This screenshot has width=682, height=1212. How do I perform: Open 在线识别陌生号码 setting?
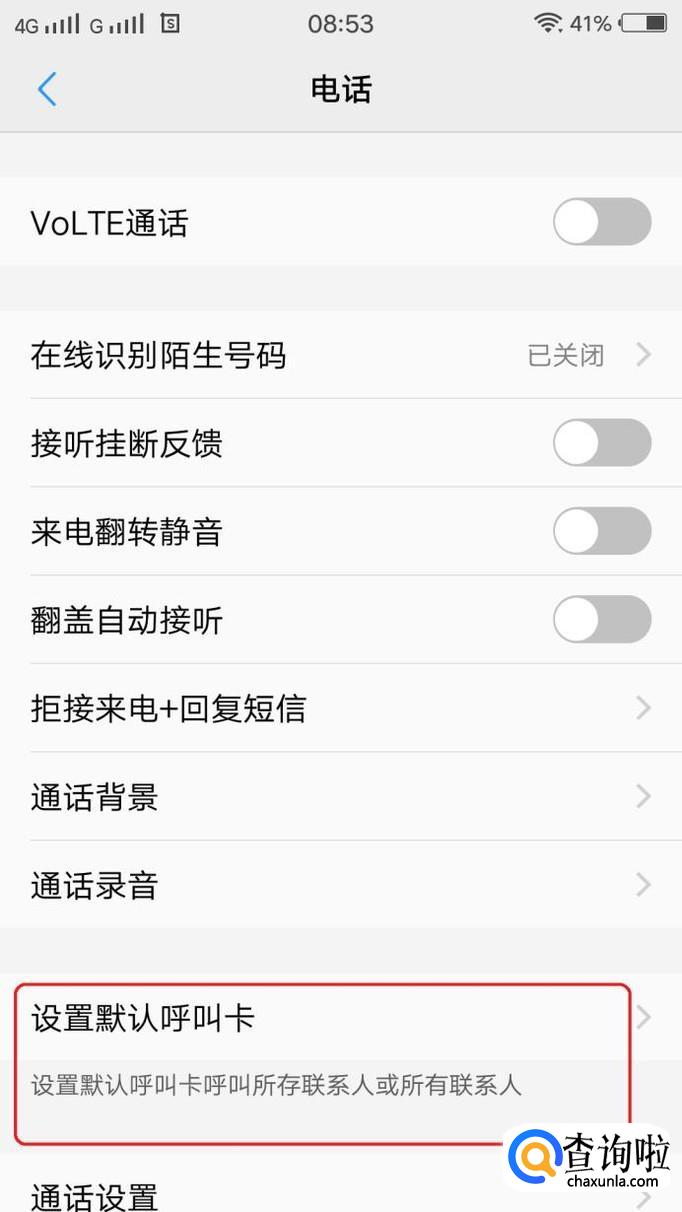click(x=340, y=355)
